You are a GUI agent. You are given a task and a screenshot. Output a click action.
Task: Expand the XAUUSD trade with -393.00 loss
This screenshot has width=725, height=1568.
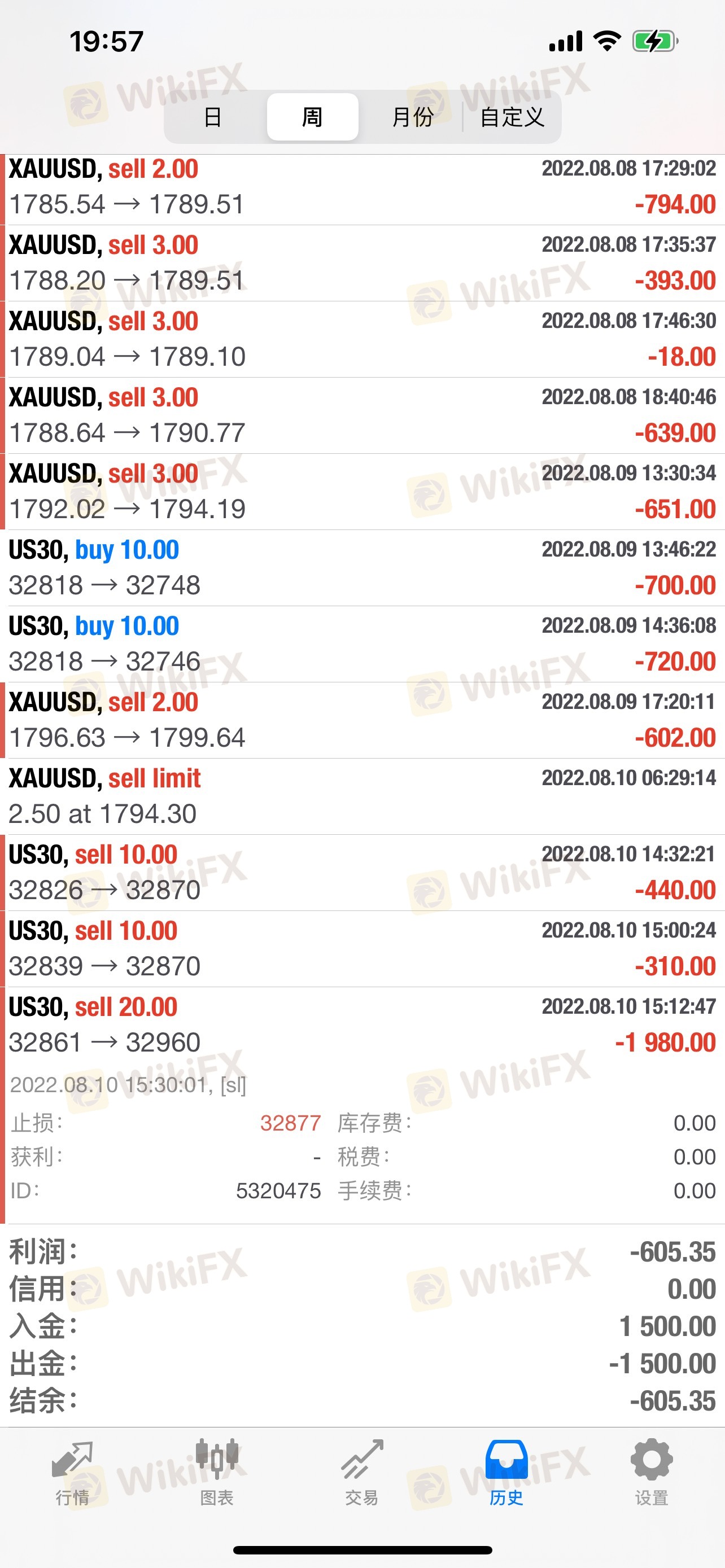(x=362, y=263)
